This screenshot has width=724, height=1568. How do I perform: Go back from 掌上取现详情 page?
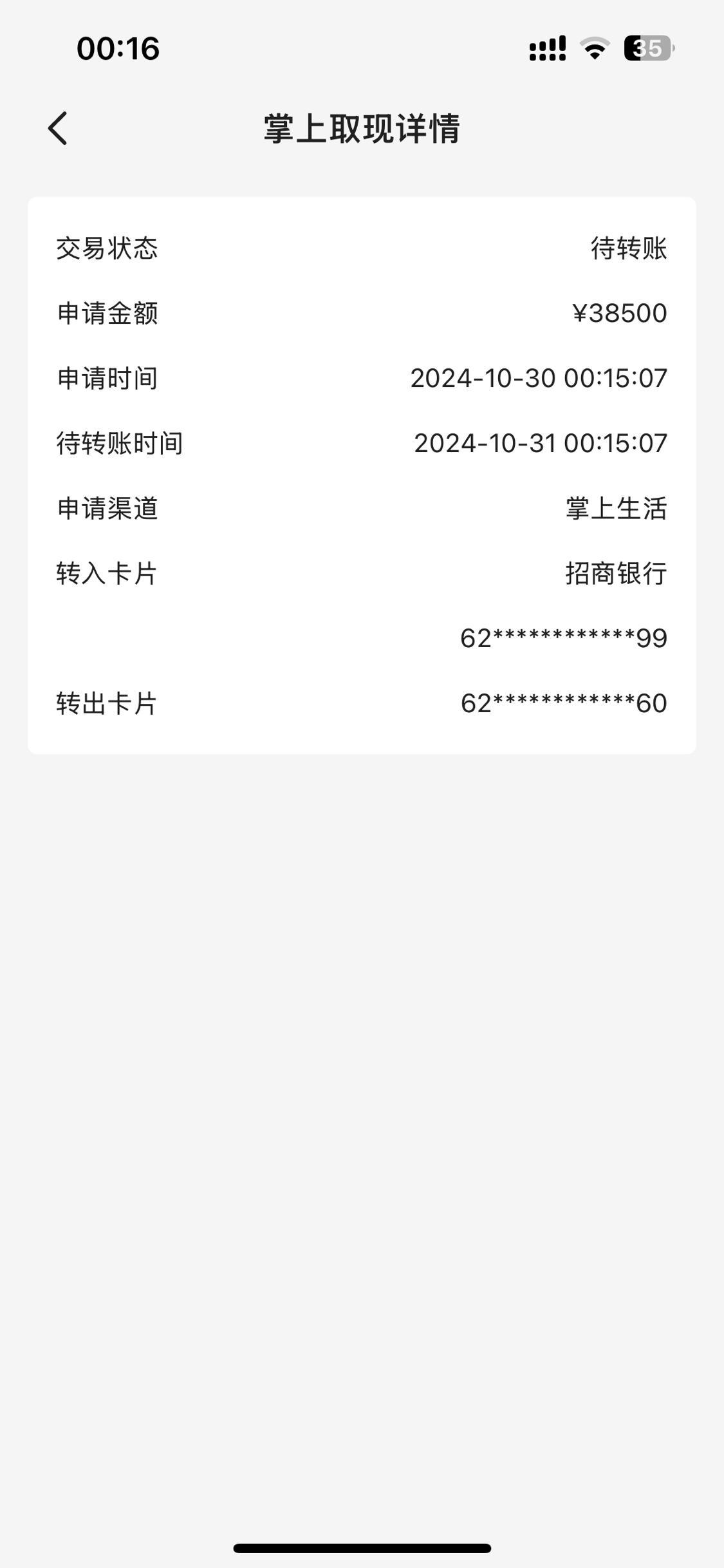coord(58,128)
